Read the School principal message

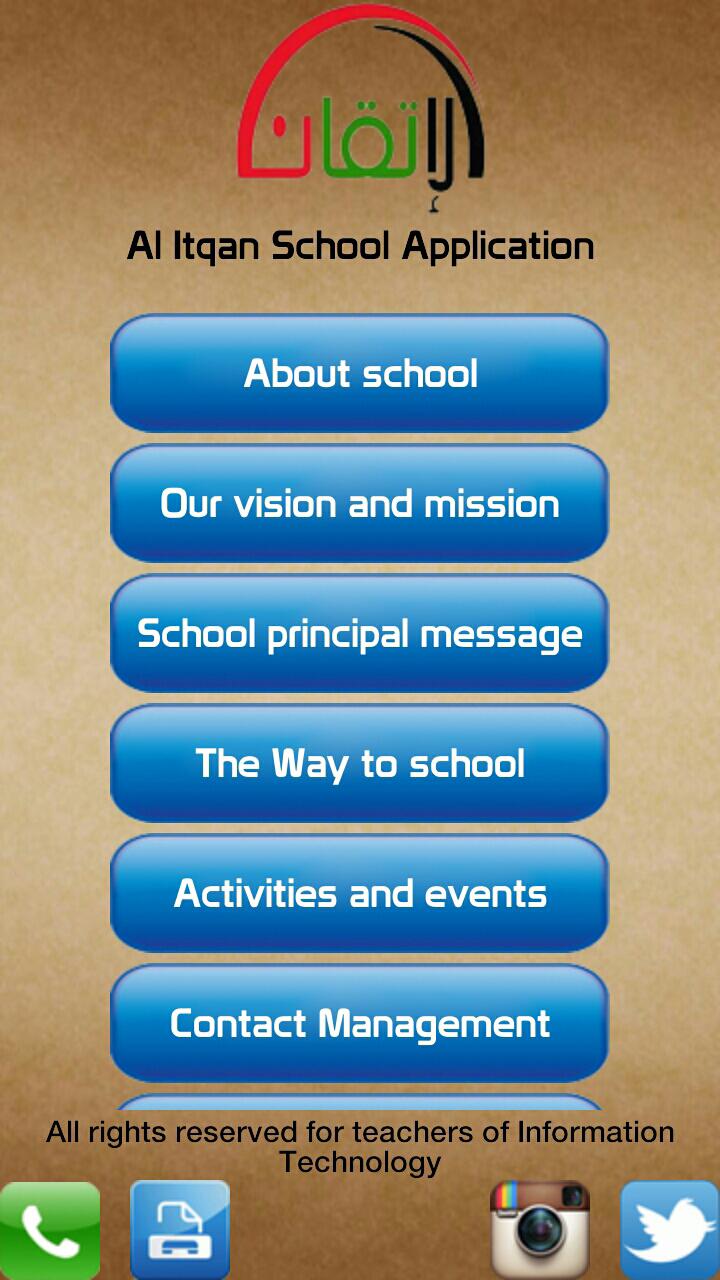pos(360,634)
